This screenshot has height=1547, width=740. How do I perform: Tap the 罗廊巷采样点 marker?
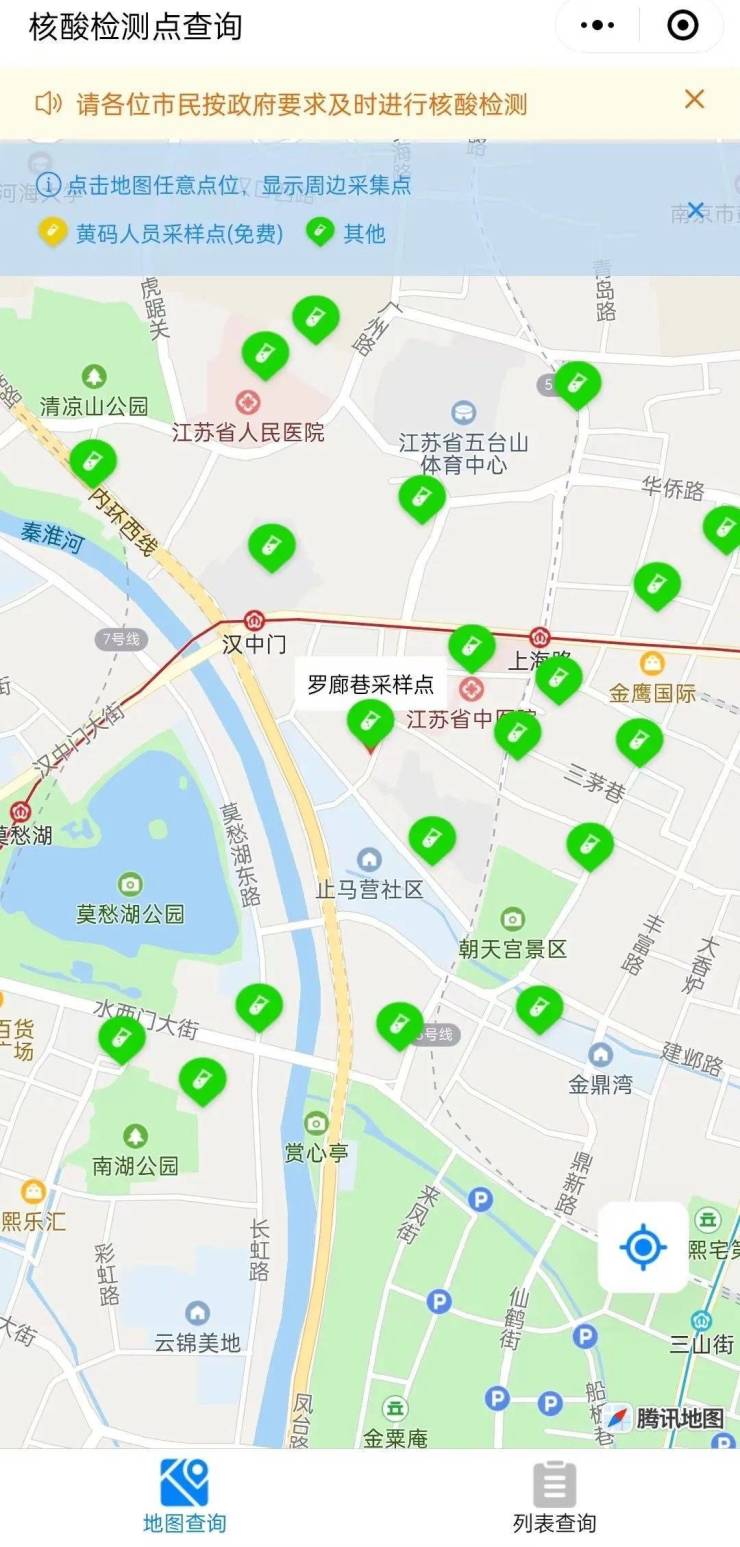(x=370, y=720)
